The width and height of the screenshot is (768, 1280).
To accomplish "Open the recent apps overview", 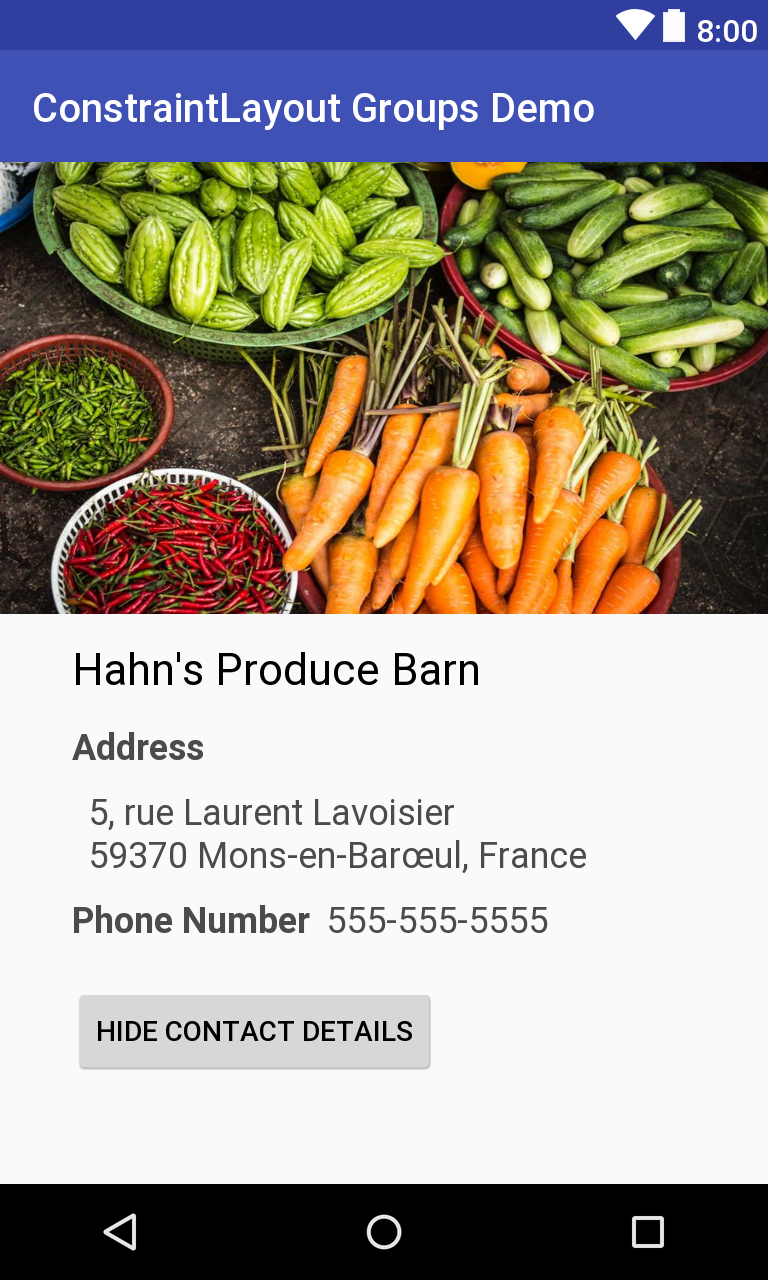I will [647, 1232].
